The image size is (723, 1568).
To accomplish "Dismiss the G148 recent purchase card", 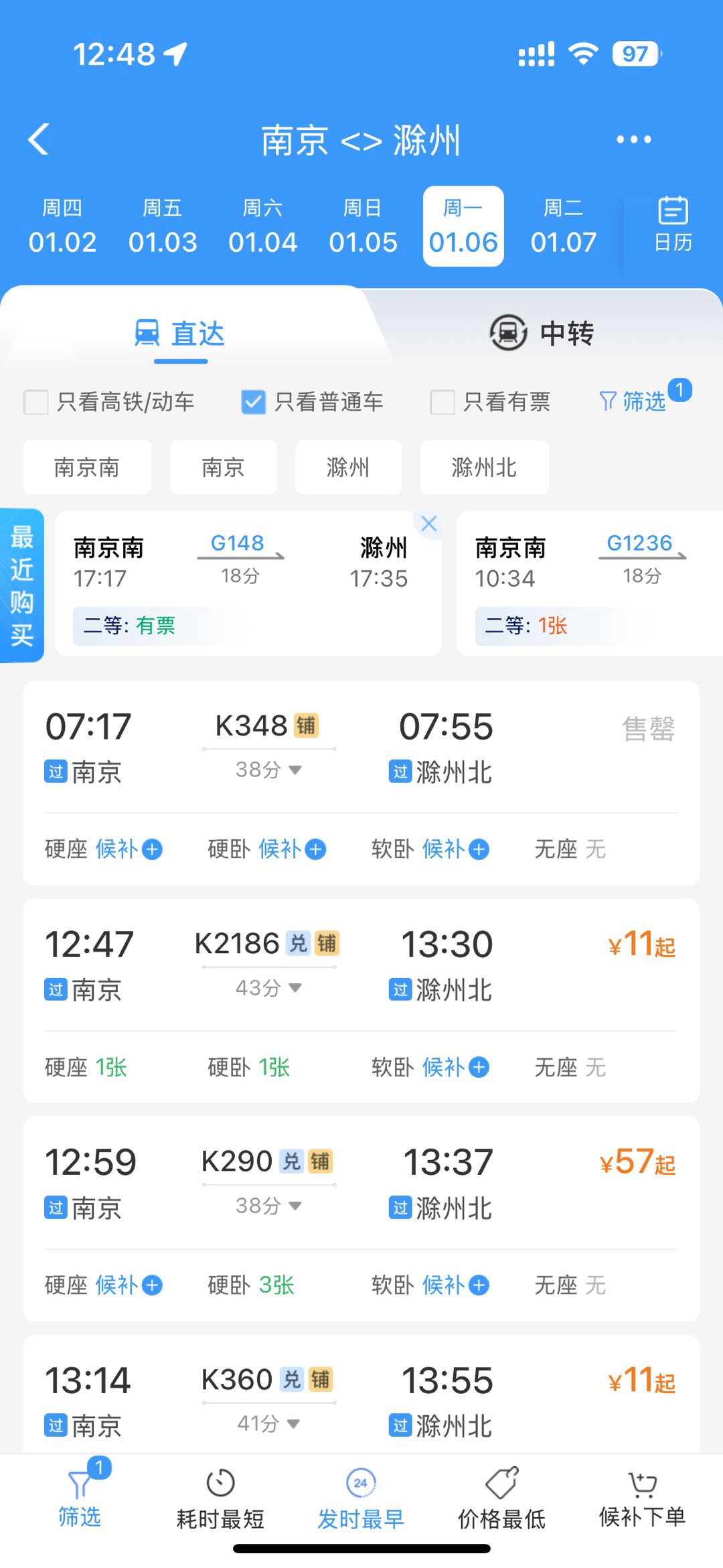I will 429,524.
